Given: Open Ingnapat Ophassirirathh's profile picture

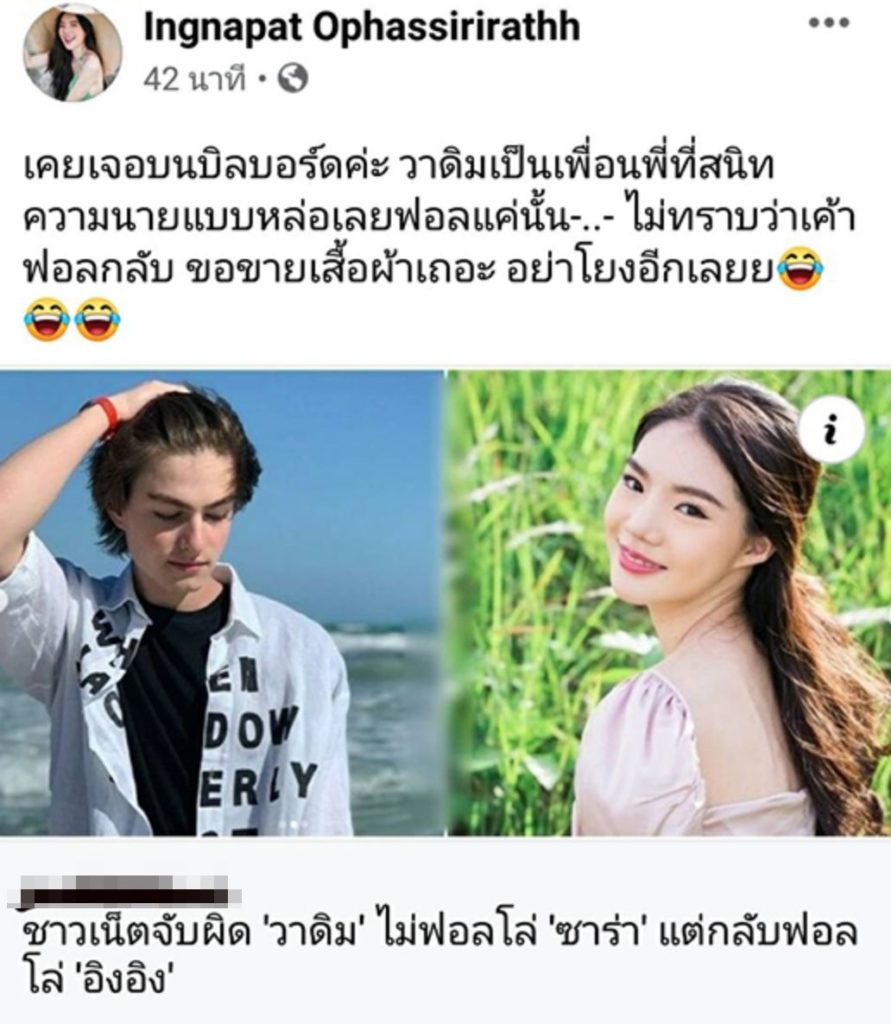Looking at the screenshot, I should click(71, 52).
